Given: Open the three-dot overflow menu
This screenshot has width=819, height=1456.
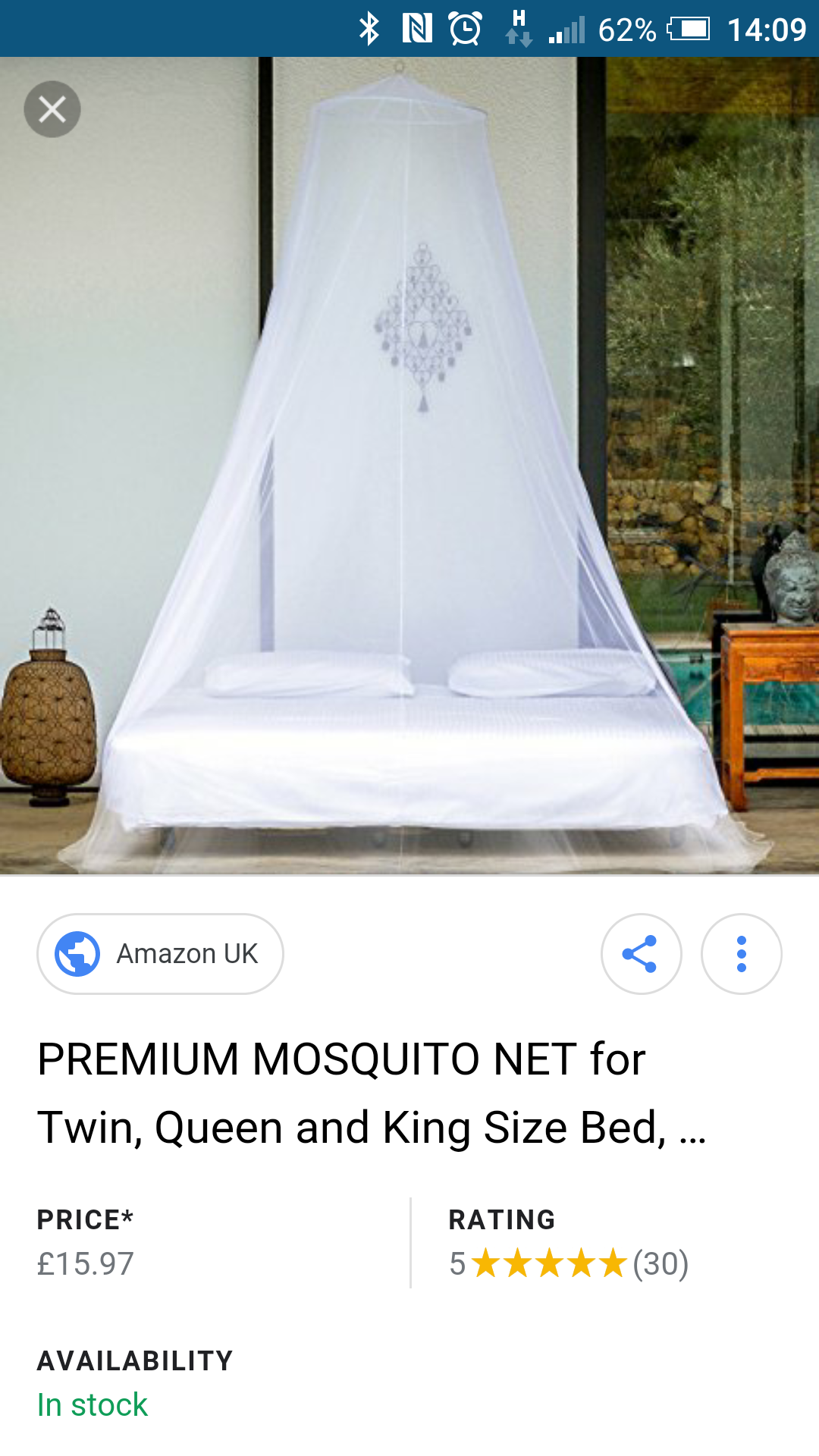Looking at the screenshot, I should pyautogui.click(x=741, y=954).
